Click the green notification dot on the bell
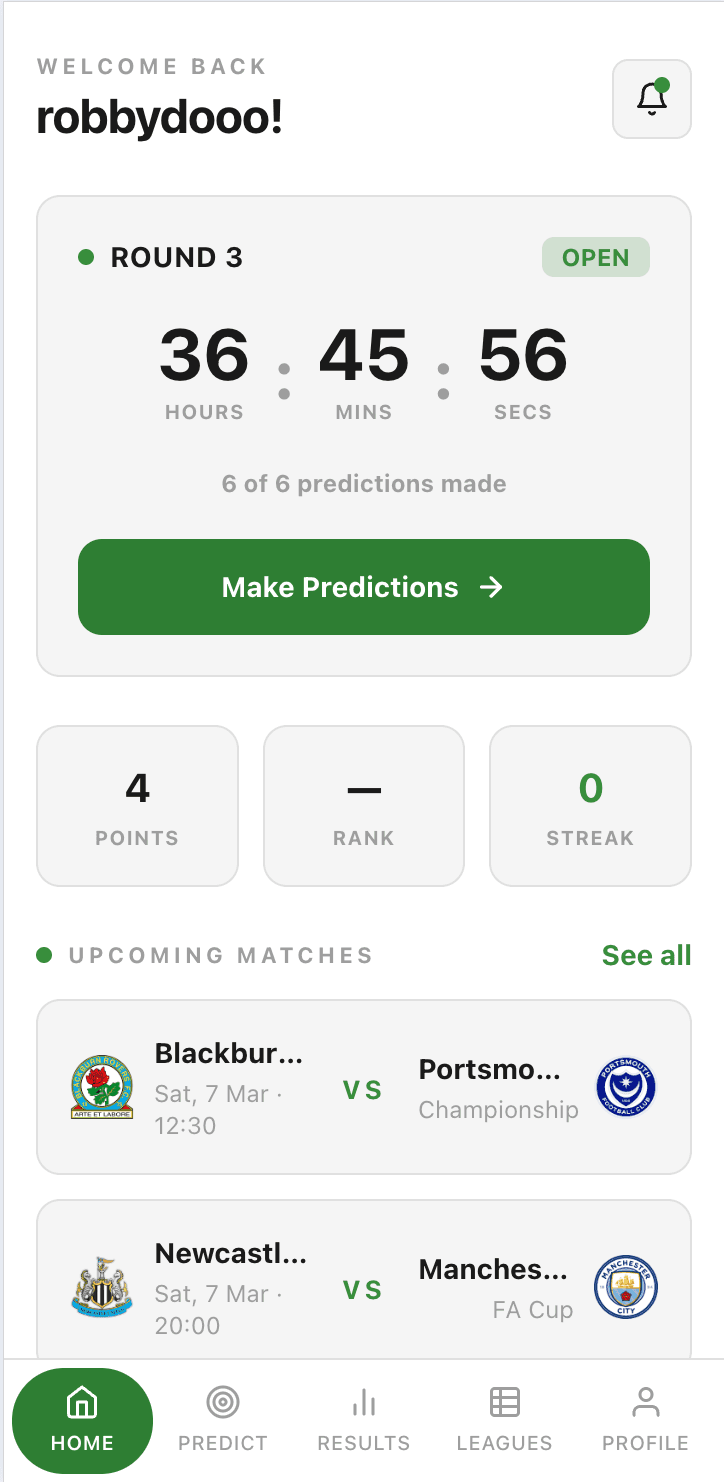 [664, 84]
